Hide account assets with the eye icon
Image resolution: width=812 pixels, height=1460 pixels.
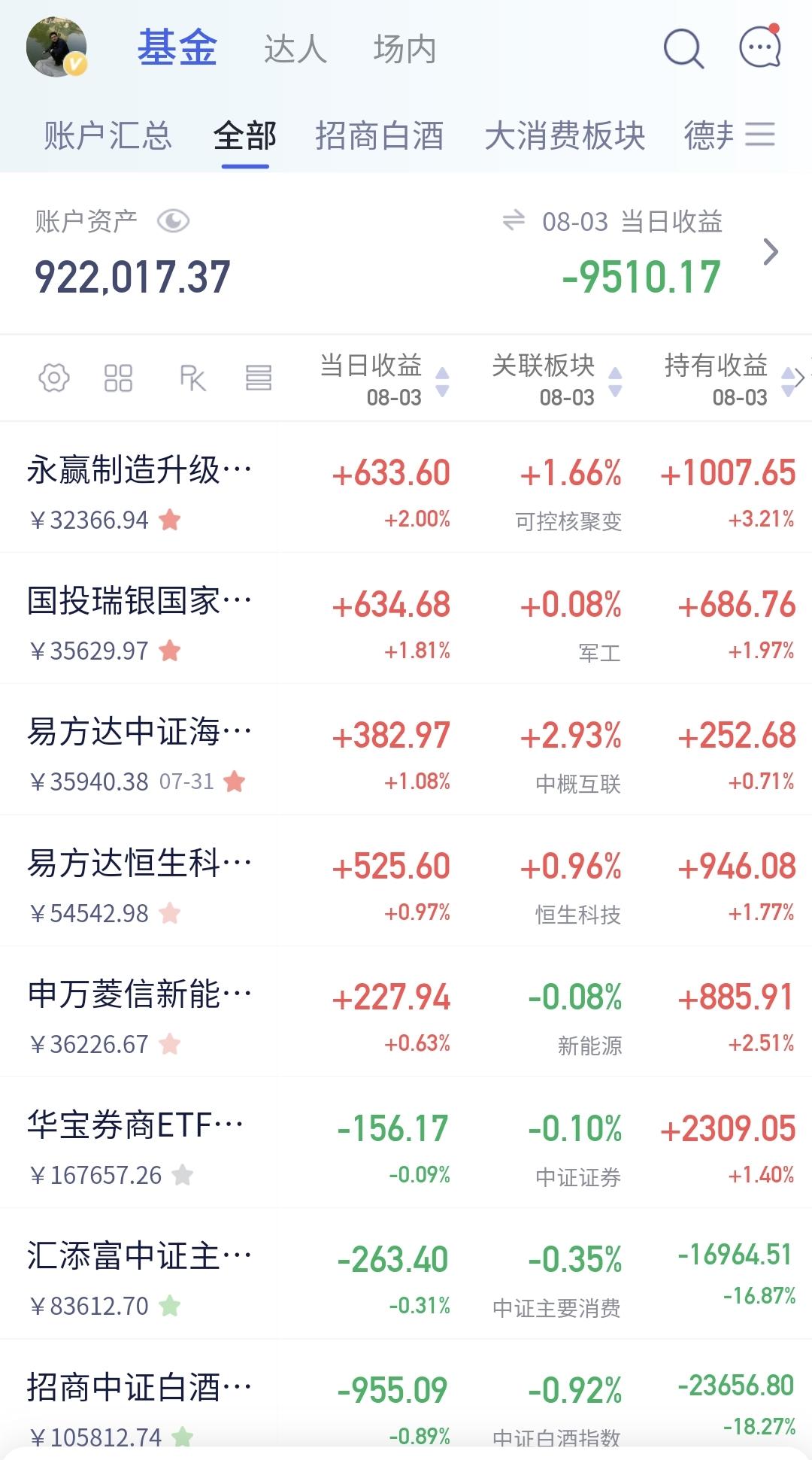click(x=173, y=221)
